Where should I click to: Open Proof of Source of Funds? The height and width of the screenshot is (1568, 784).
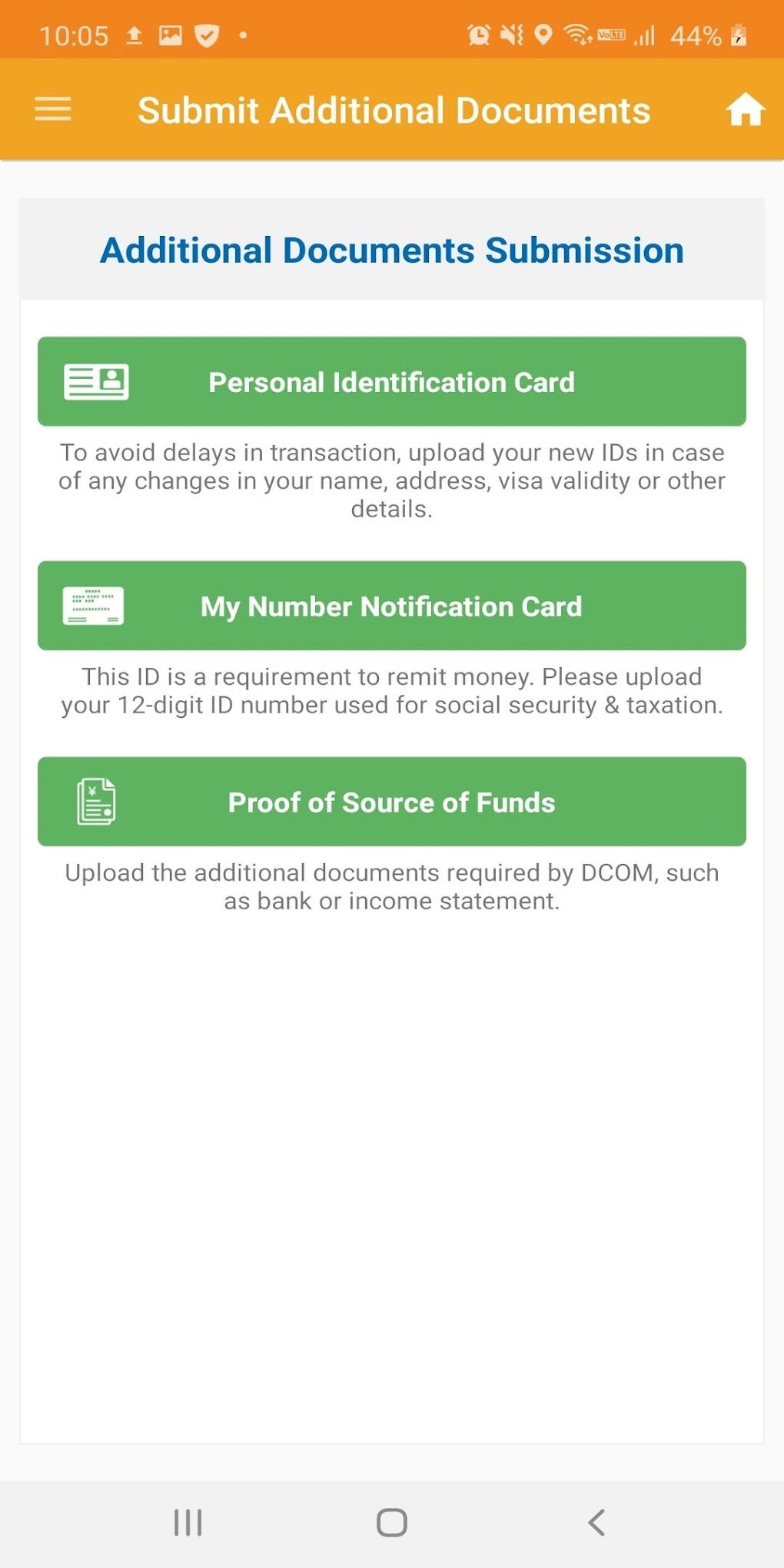coord(392,802)
